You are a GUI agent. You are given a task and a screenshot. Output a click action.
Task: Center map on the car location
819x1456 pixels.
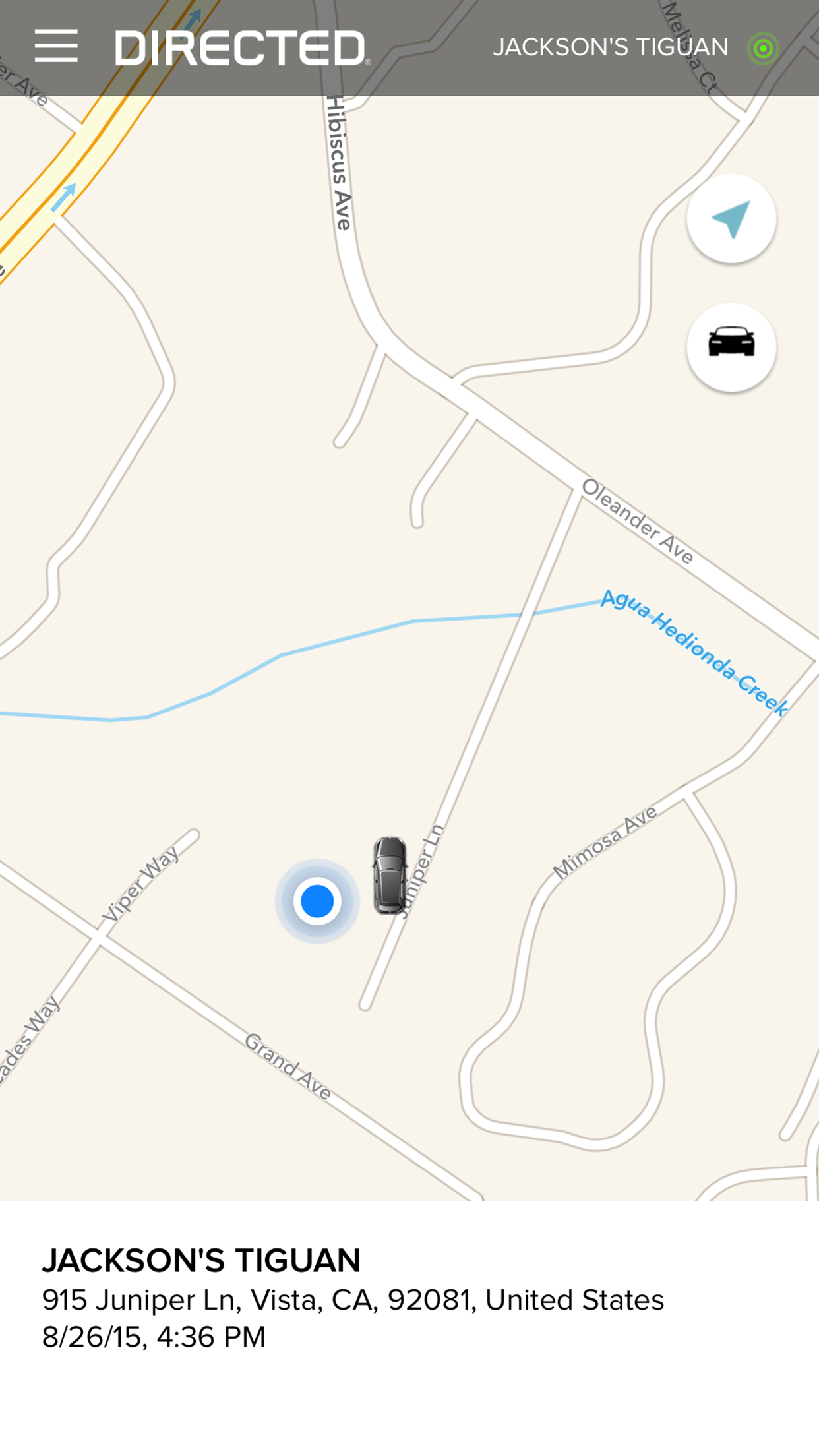731,348
